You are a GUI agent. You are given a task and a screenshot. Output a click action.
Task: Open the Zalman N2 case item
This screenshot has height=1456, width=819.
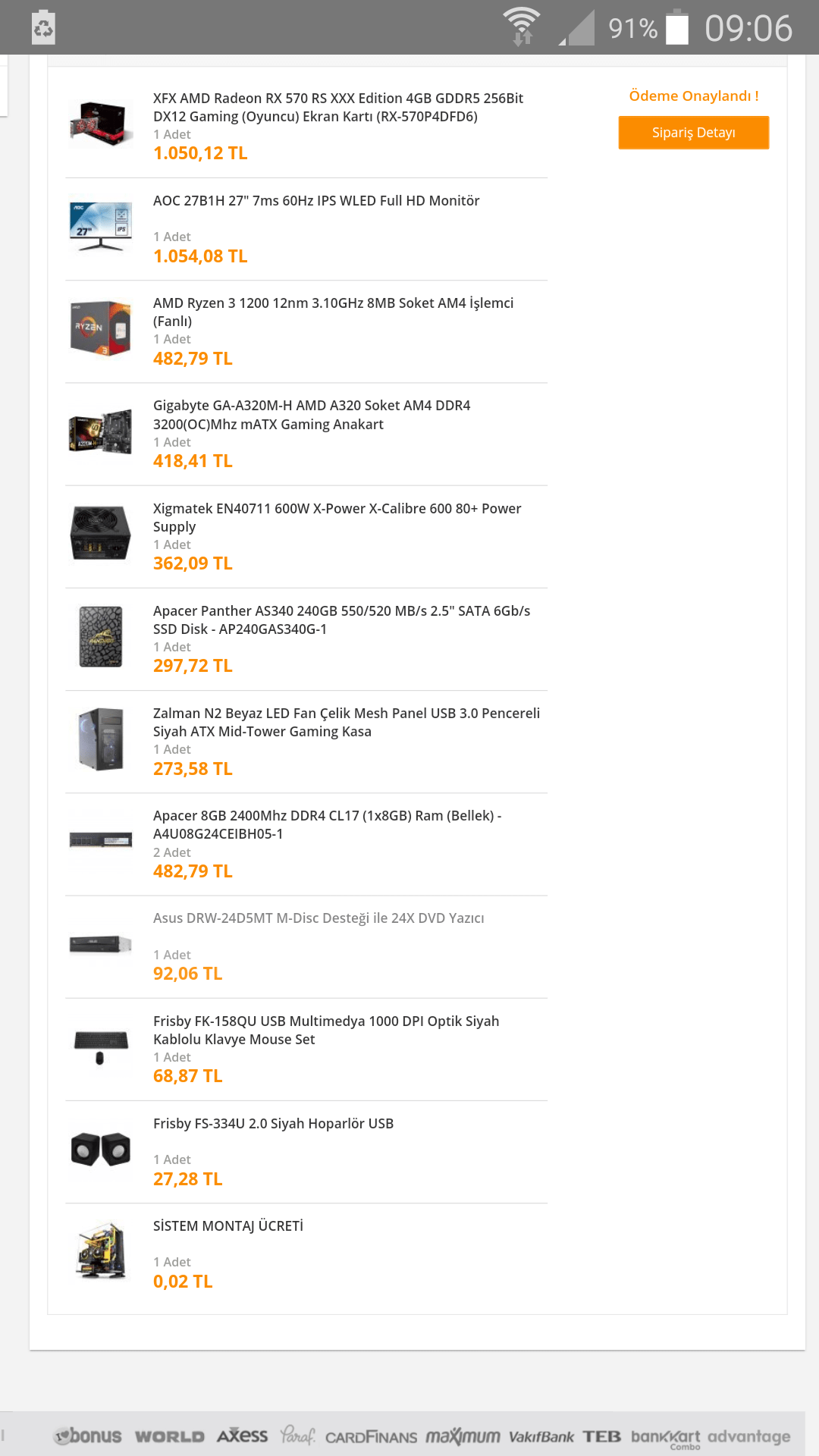pyautogui.click(x=346, y=722)
